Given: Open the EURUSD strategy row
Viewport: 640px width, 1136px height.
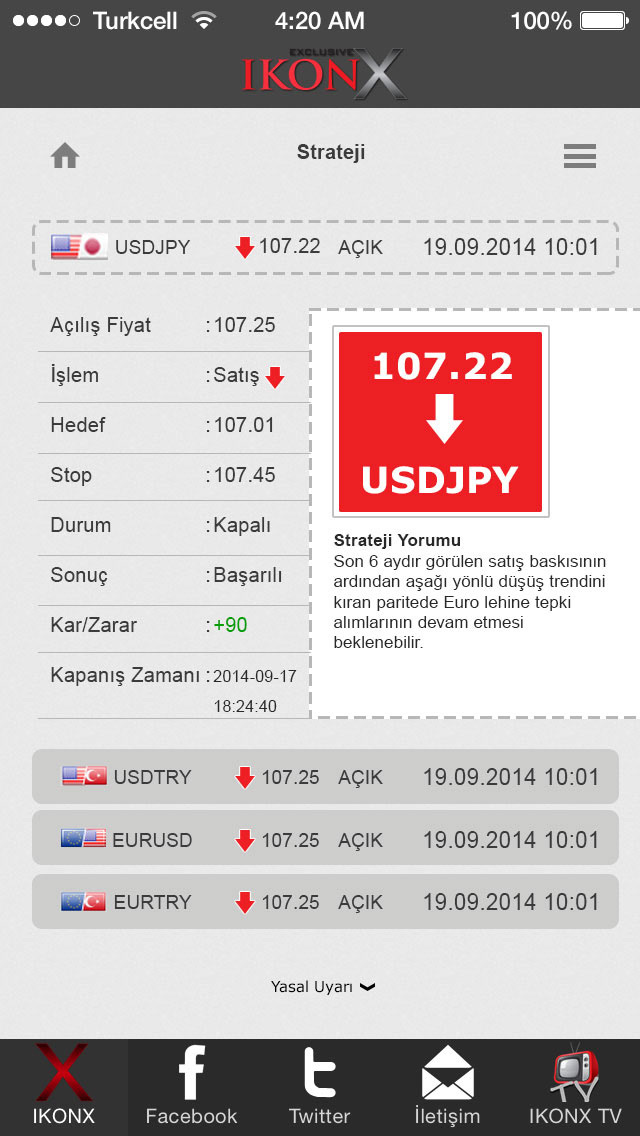Looking at the screenshot, I should click(325, 839).
